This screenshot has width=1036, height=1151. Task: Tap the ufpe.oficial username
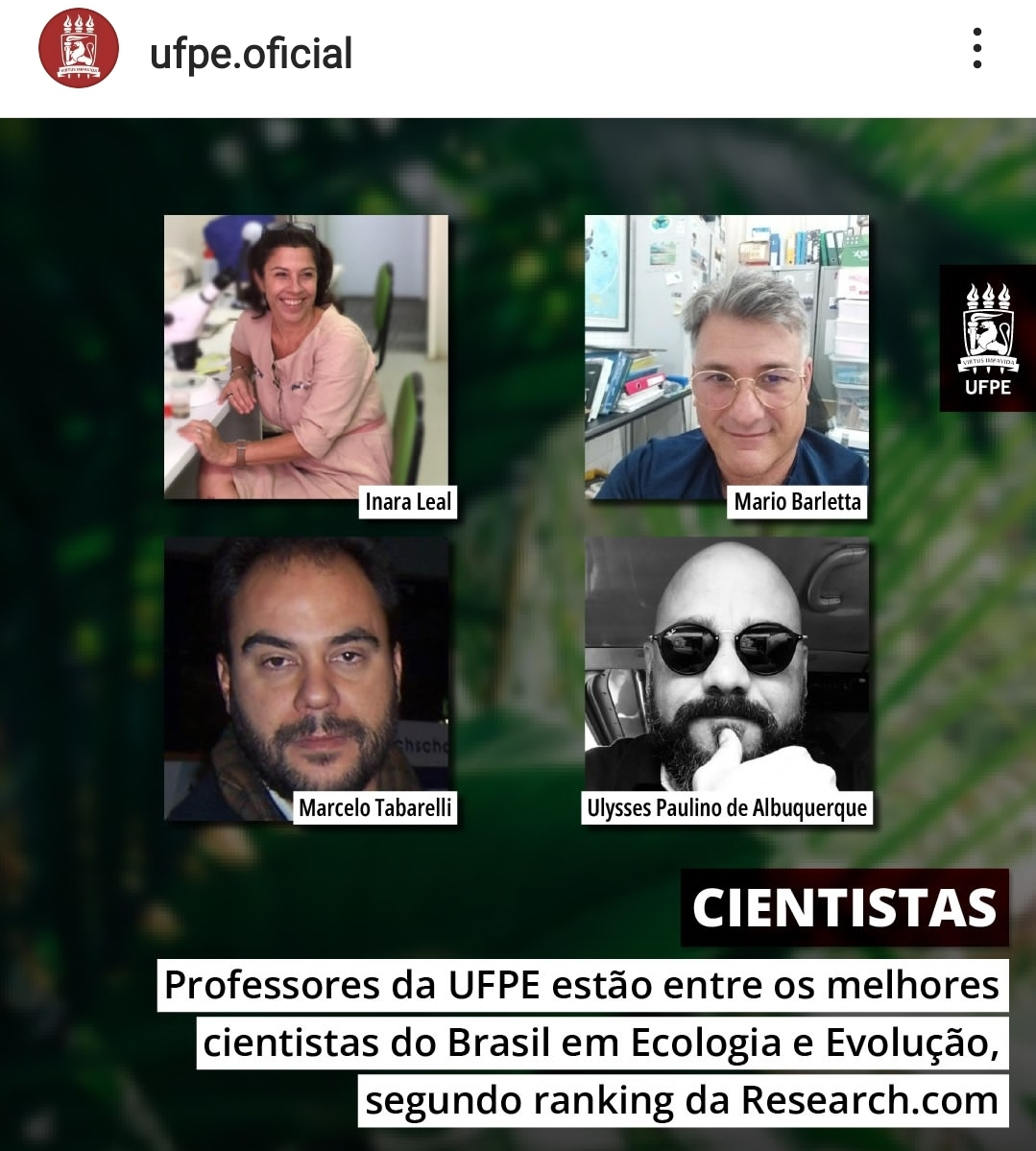click(x=252, y=54)
